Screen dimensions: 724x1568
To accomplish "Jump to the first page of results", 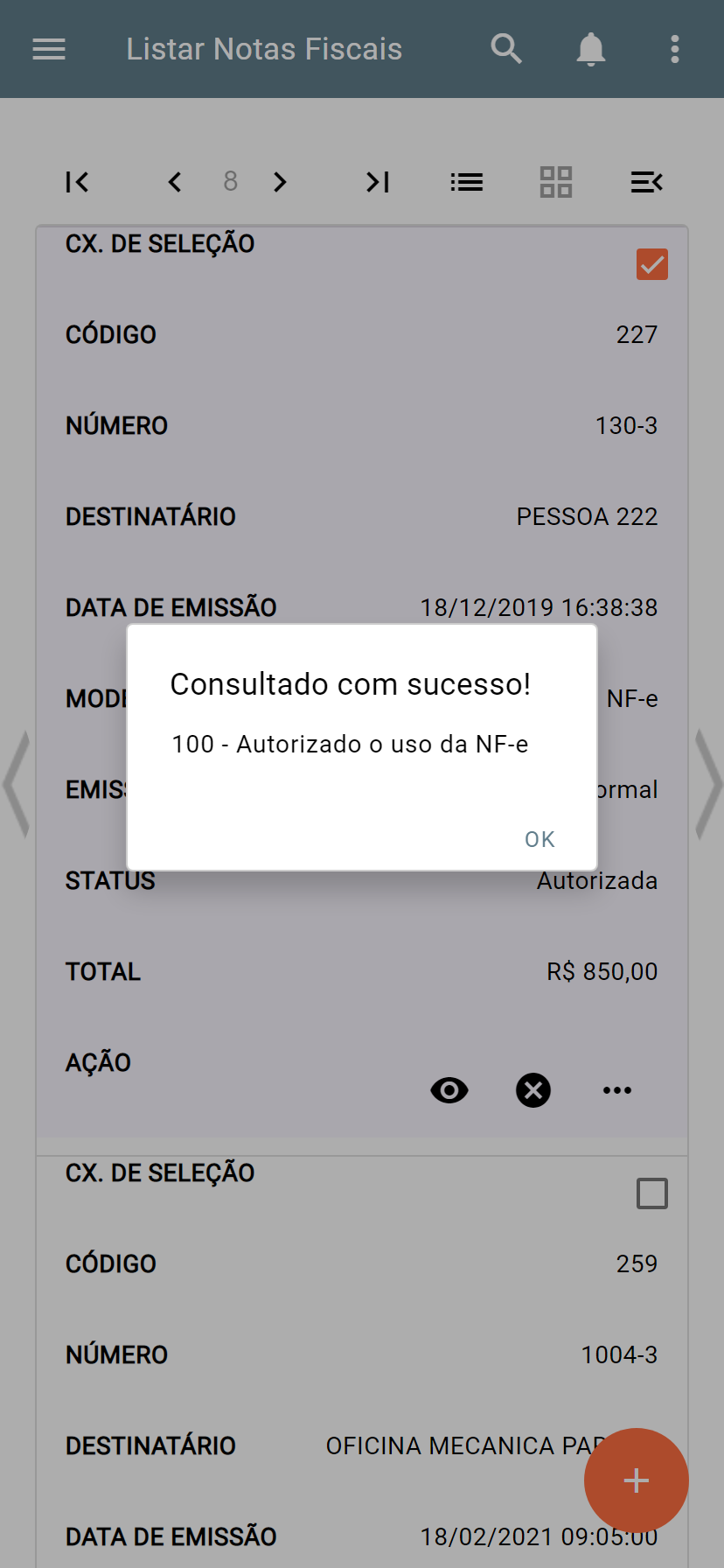I will click(77, 182).
